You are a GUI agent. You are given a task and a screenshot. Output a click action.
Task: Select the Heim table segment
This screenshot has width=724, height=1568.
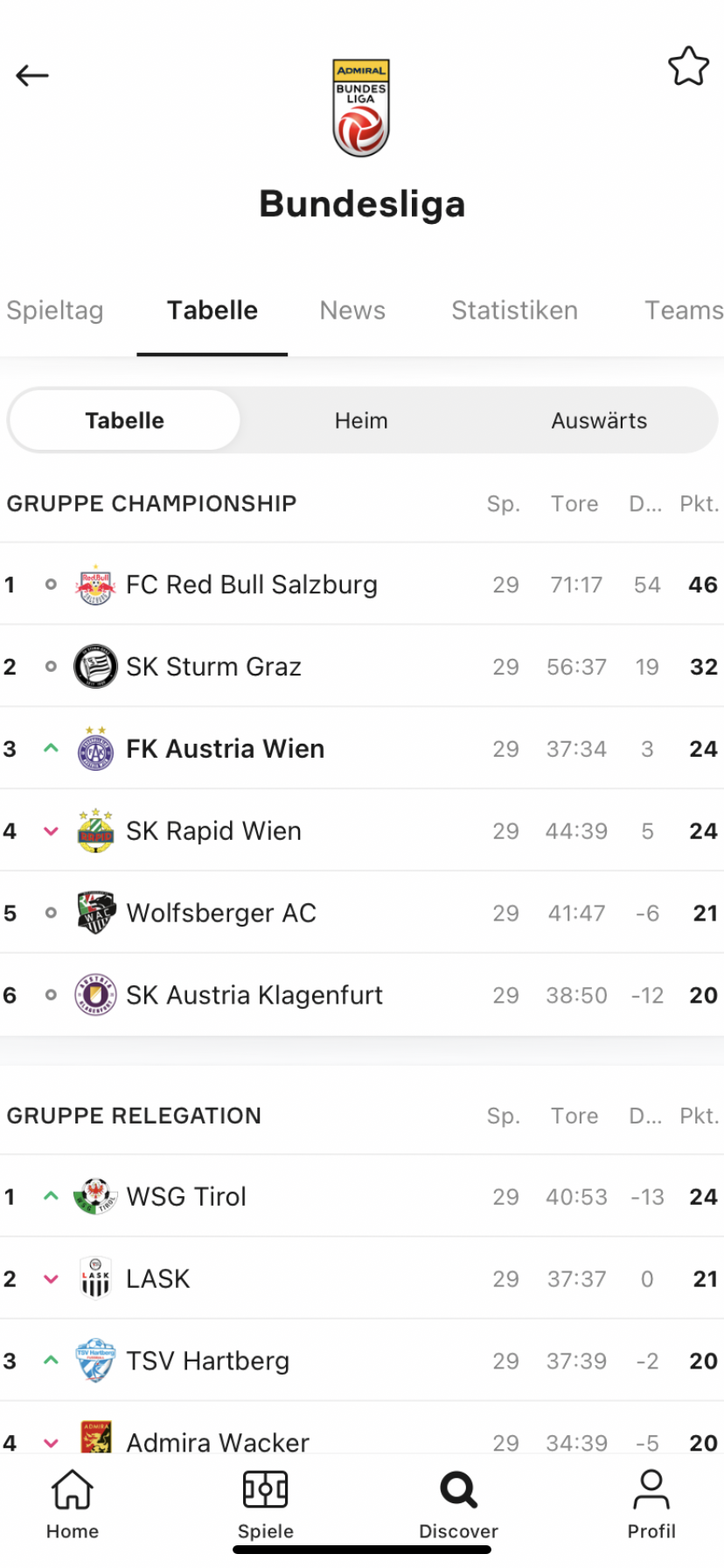click(x=361, y=421)
